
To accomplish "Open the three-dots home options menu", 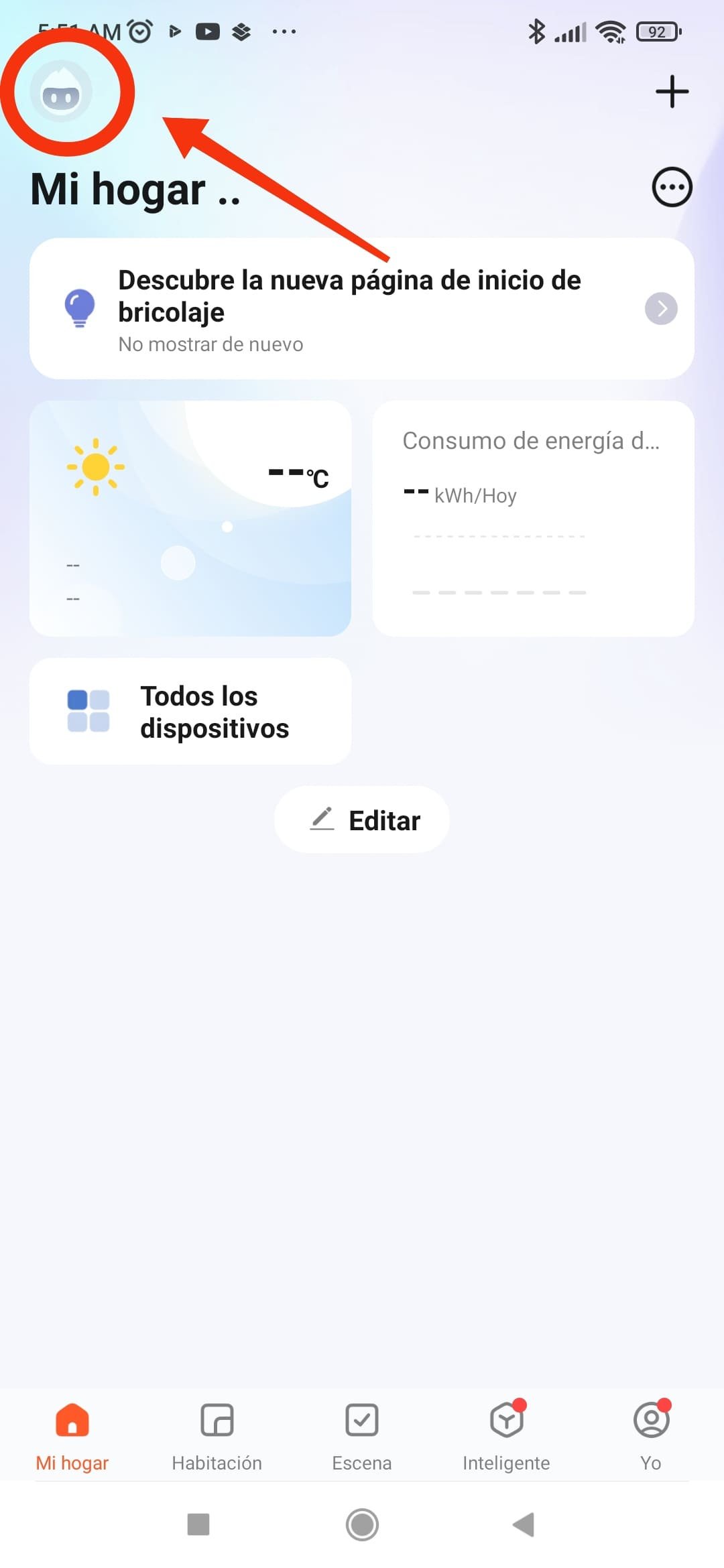I will 672,187.
